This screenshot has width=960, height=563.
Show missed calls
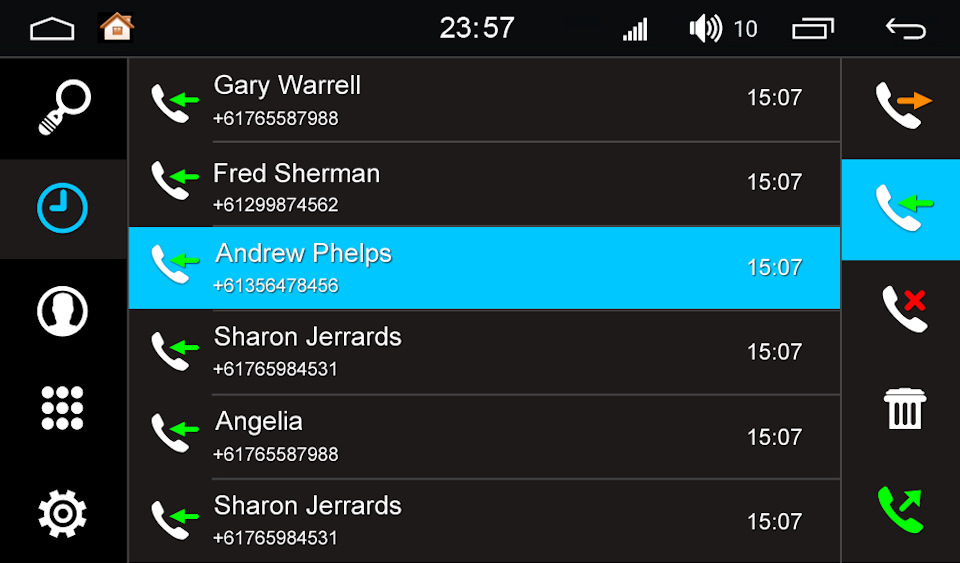coord(902,308)
